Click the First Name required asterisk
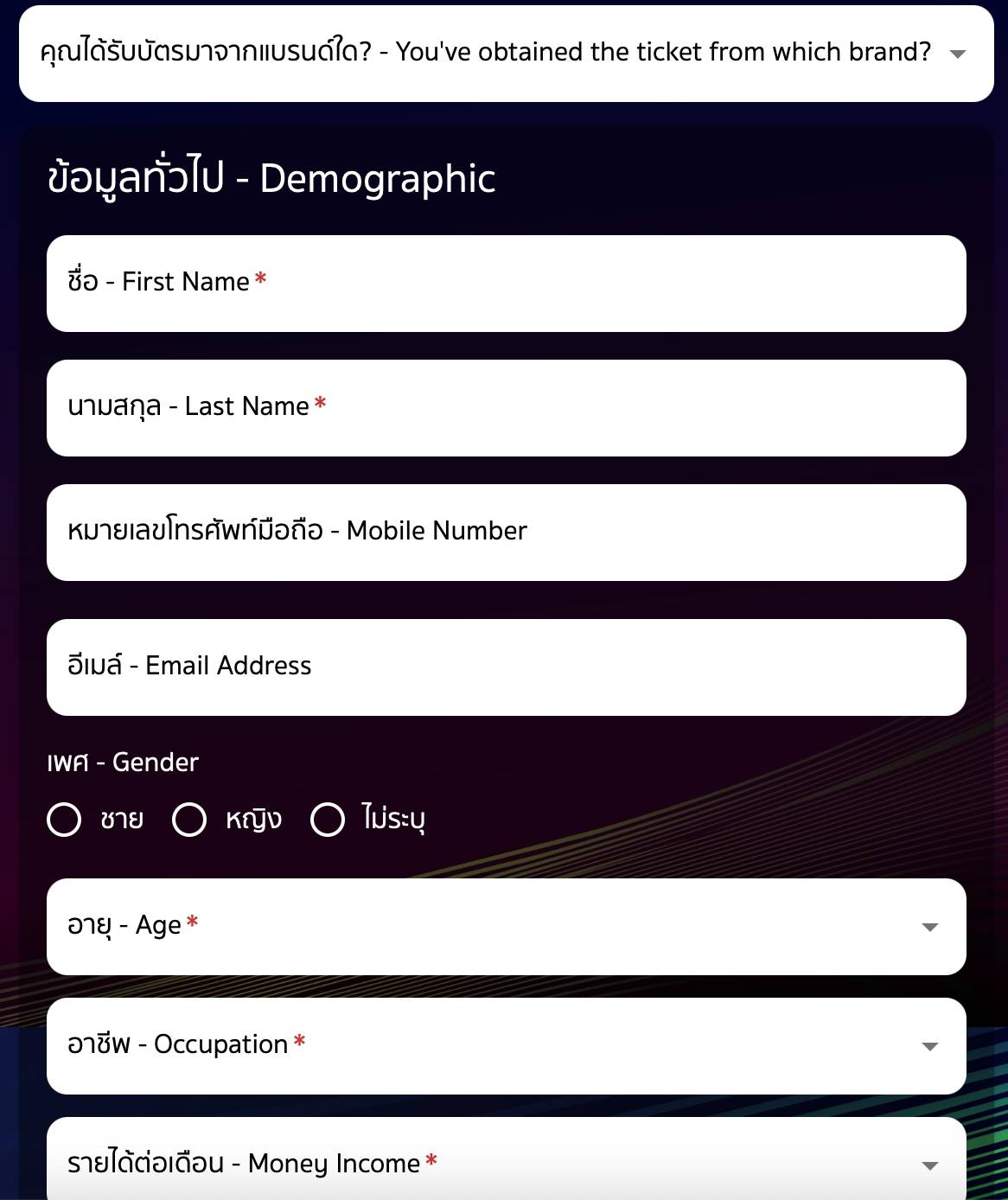The image size is (1008, 1200). pyautogui.click(x=260, y=279)
